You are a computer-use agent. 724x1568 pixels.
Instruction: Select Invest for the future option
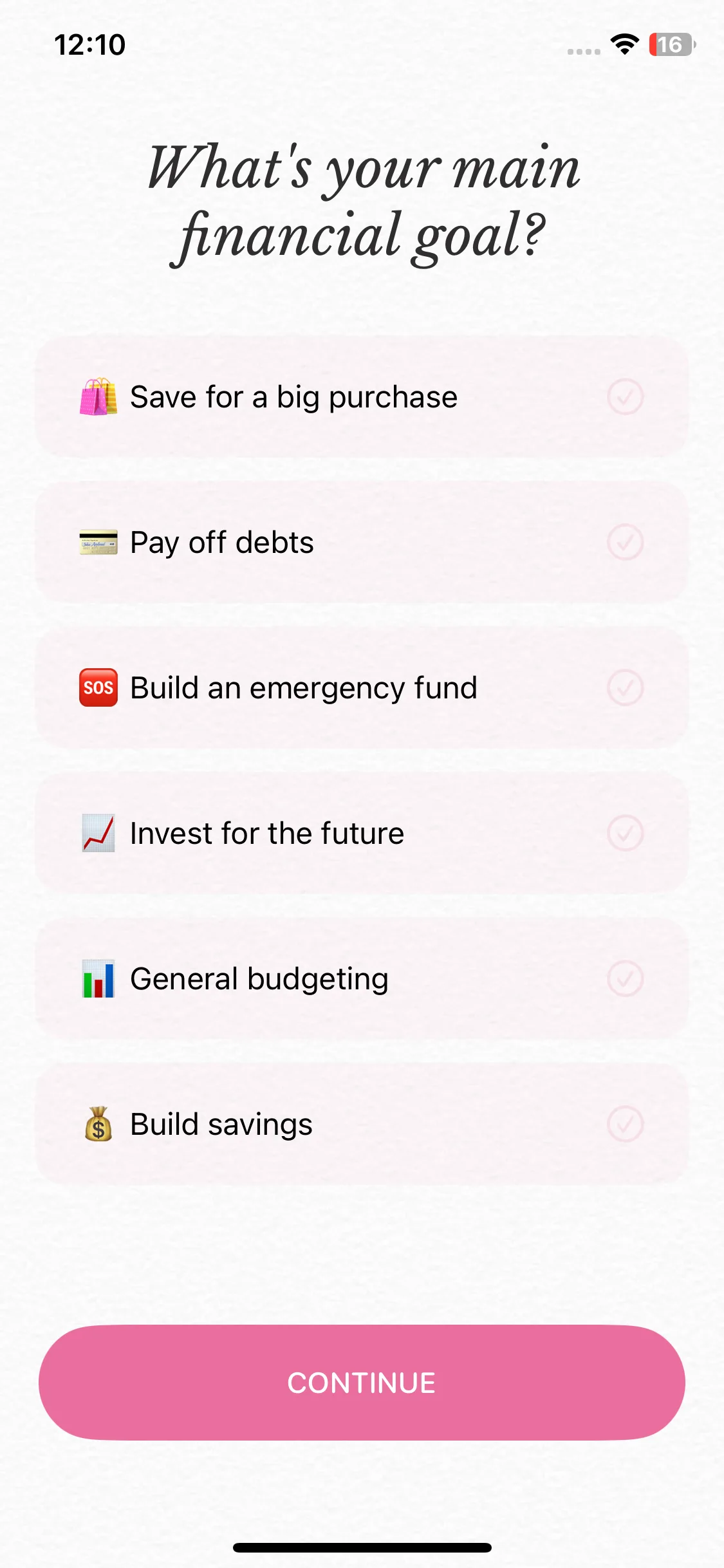362,833
